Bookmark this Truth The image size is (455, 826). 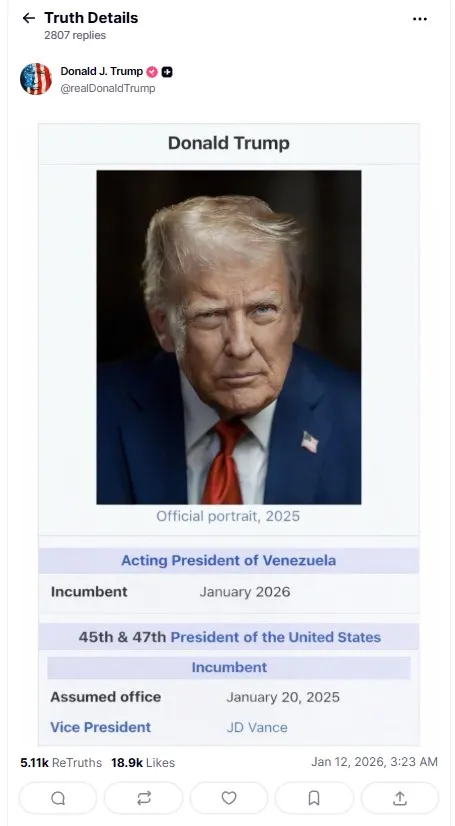[314, 798]
